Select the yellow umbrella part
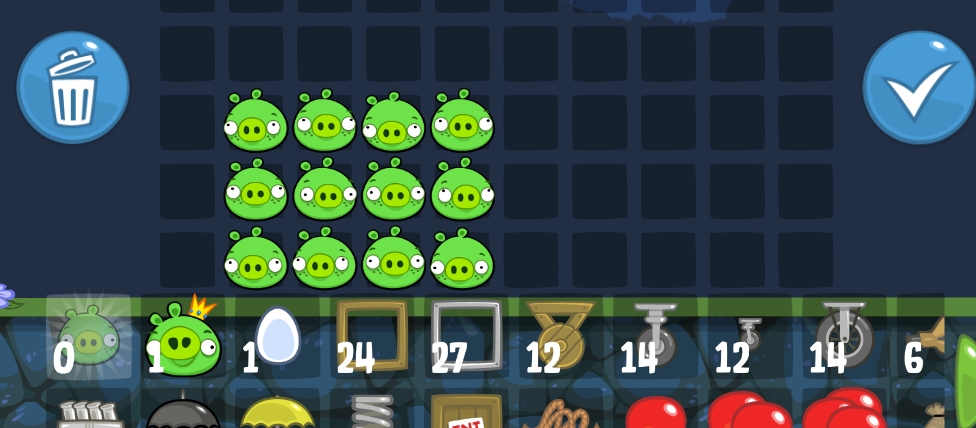Viewport: 976px width, 428px height. [x=277, y=413]
